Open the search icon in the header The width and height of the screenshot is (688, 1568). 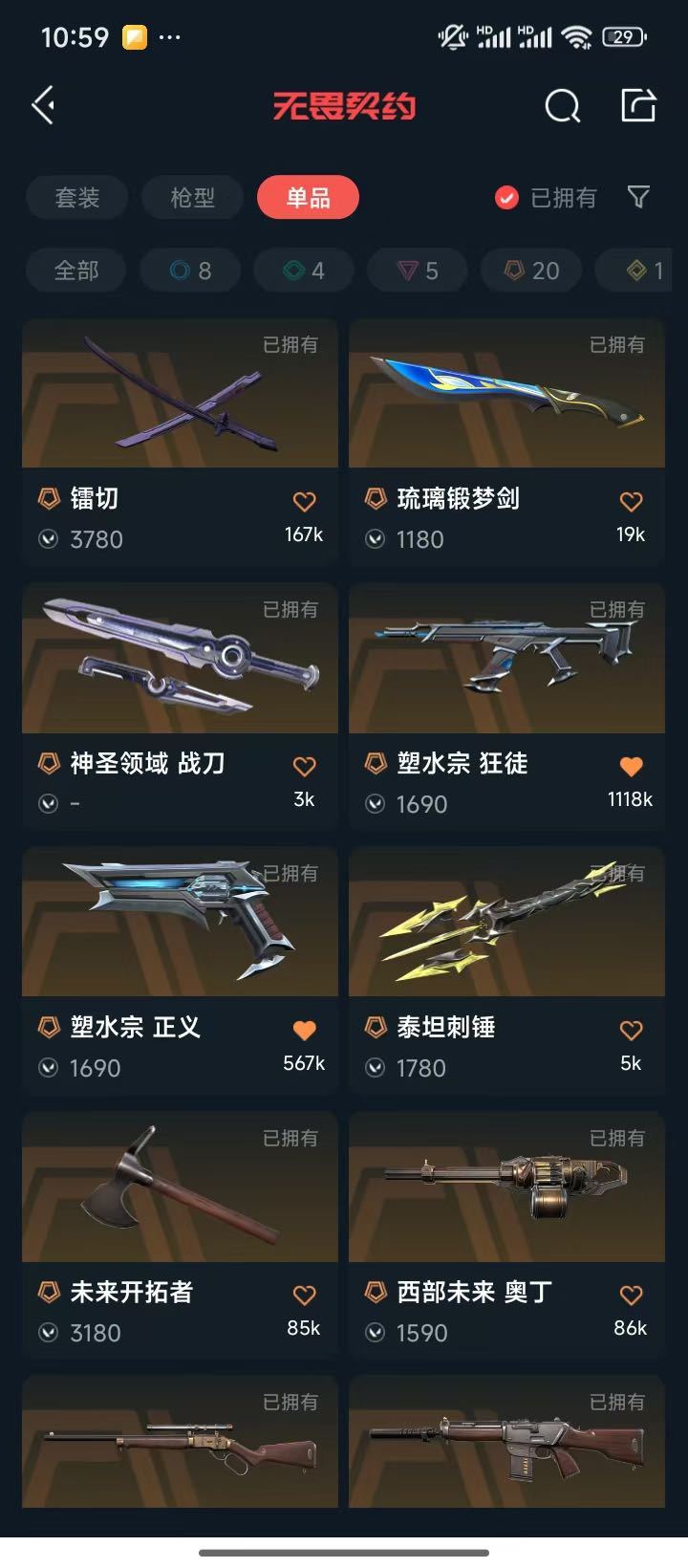click(x=563, y=106)
